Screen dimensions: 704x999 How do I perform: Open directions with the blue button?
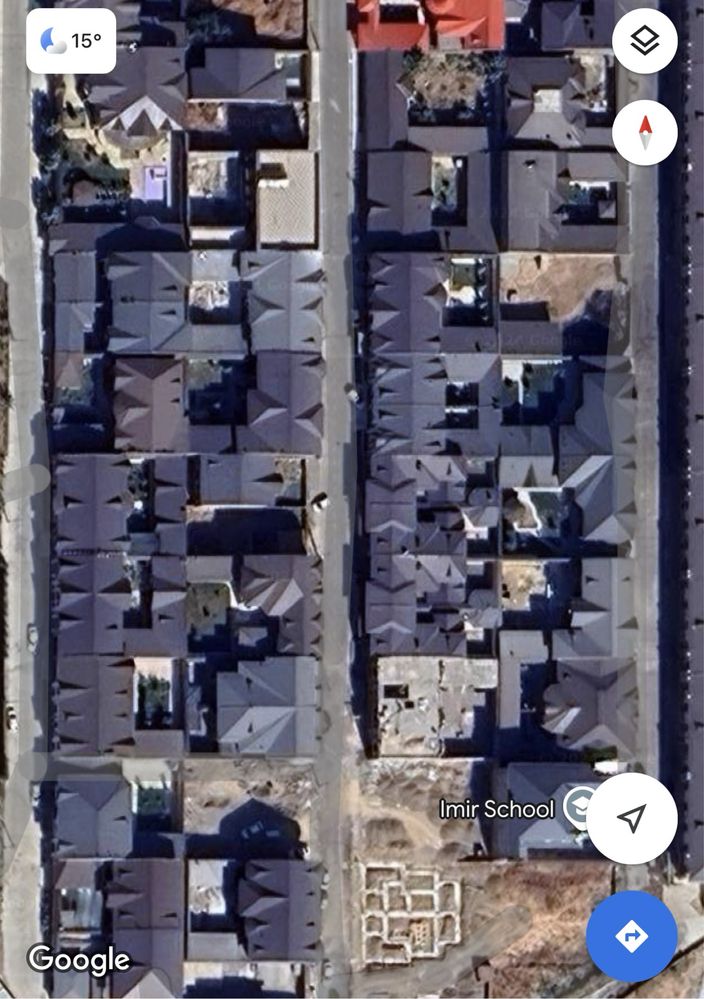point(631,936)
